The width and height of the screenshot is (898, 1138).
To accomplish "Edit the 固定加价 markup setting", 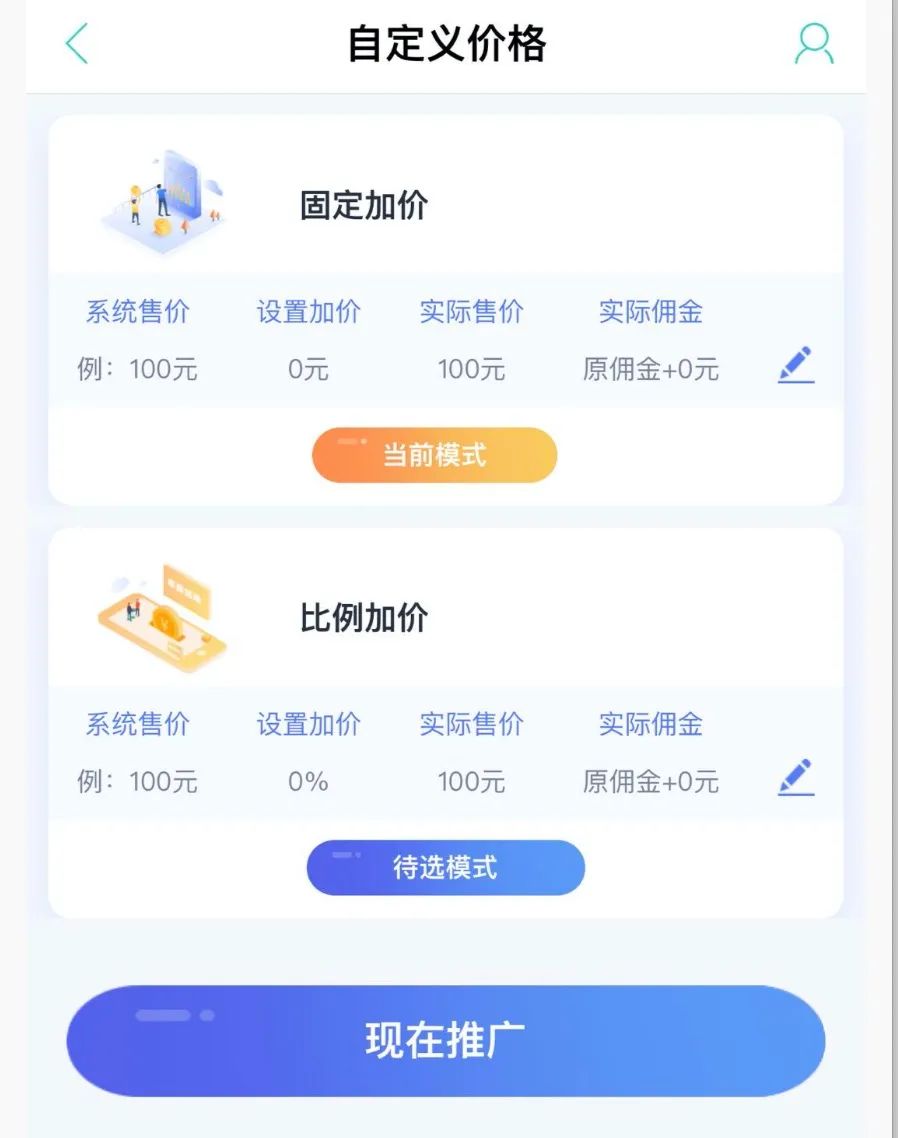I will 796,366.
